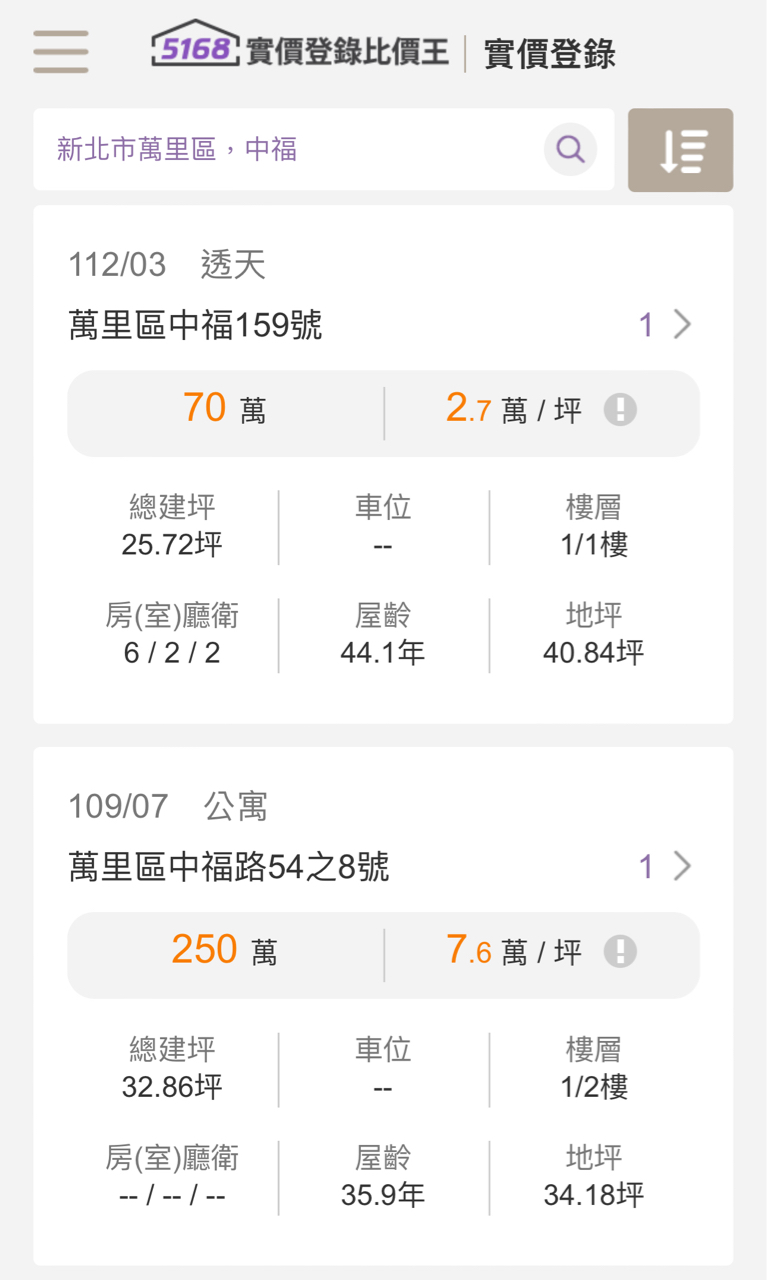Open the 萬里區中福159號 listing card
Viewport: 767px width, 1280px height.
[383, 465]
